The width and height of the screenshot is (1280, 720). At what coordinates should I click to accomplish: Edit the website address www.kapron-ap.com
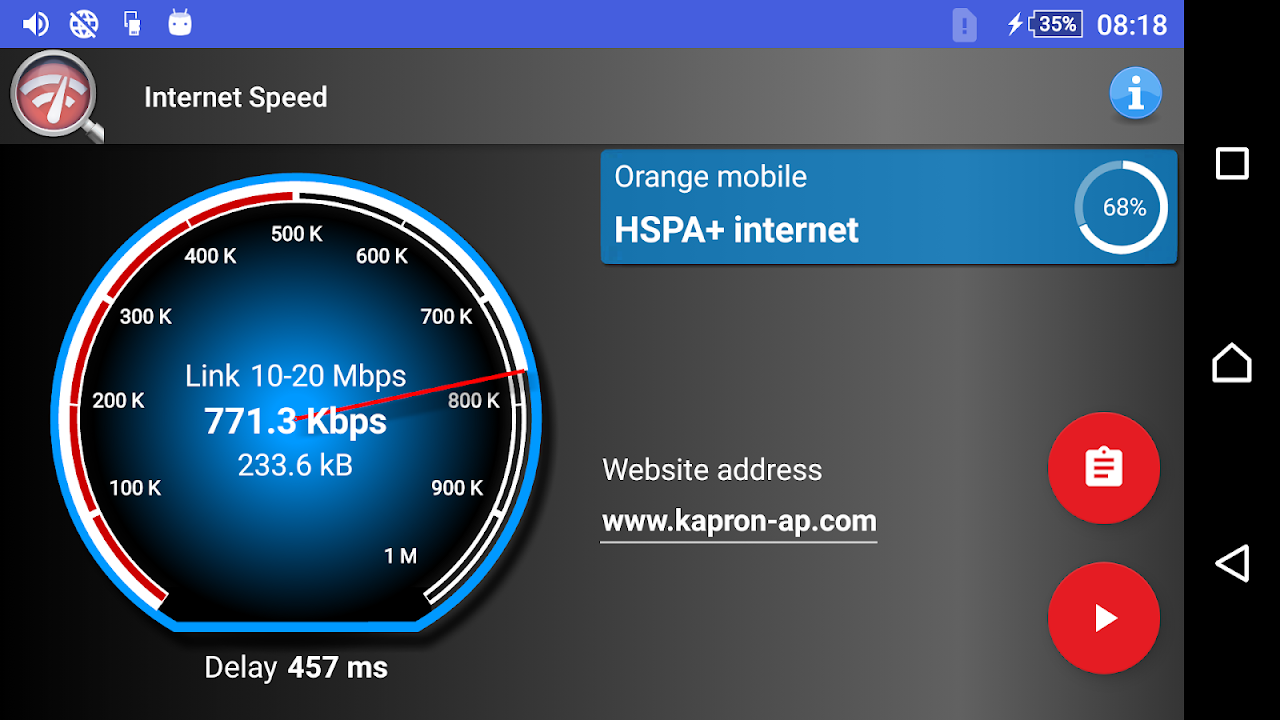pyautogui.click(x=738, y=522)
